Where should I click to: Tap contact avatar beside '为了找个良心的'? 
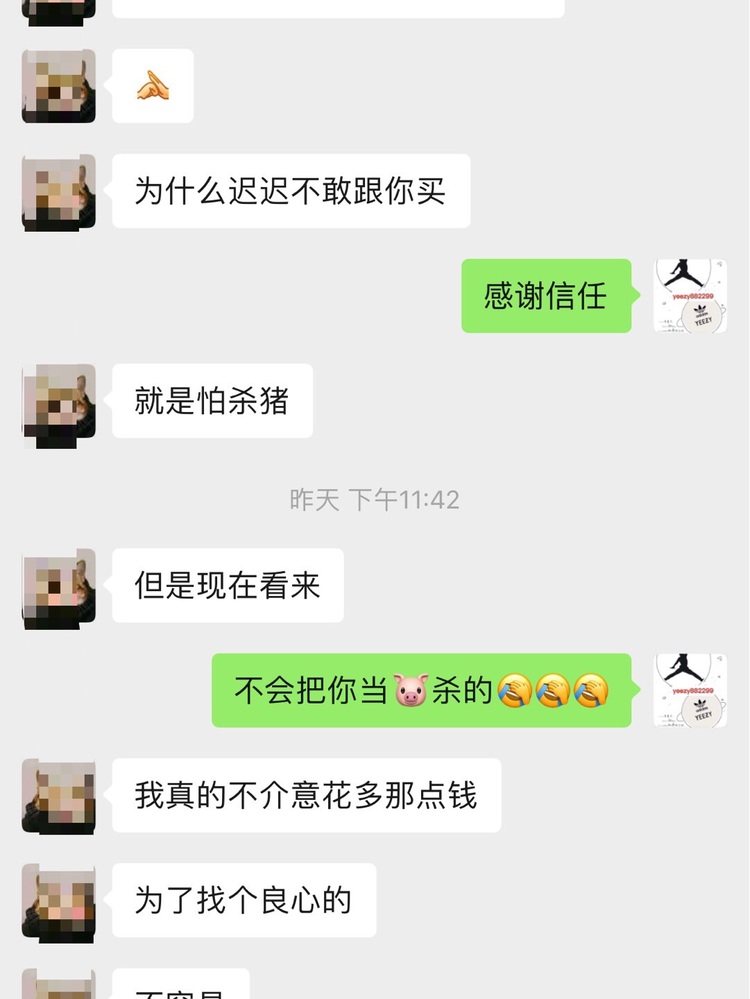(x=59, y=900)
